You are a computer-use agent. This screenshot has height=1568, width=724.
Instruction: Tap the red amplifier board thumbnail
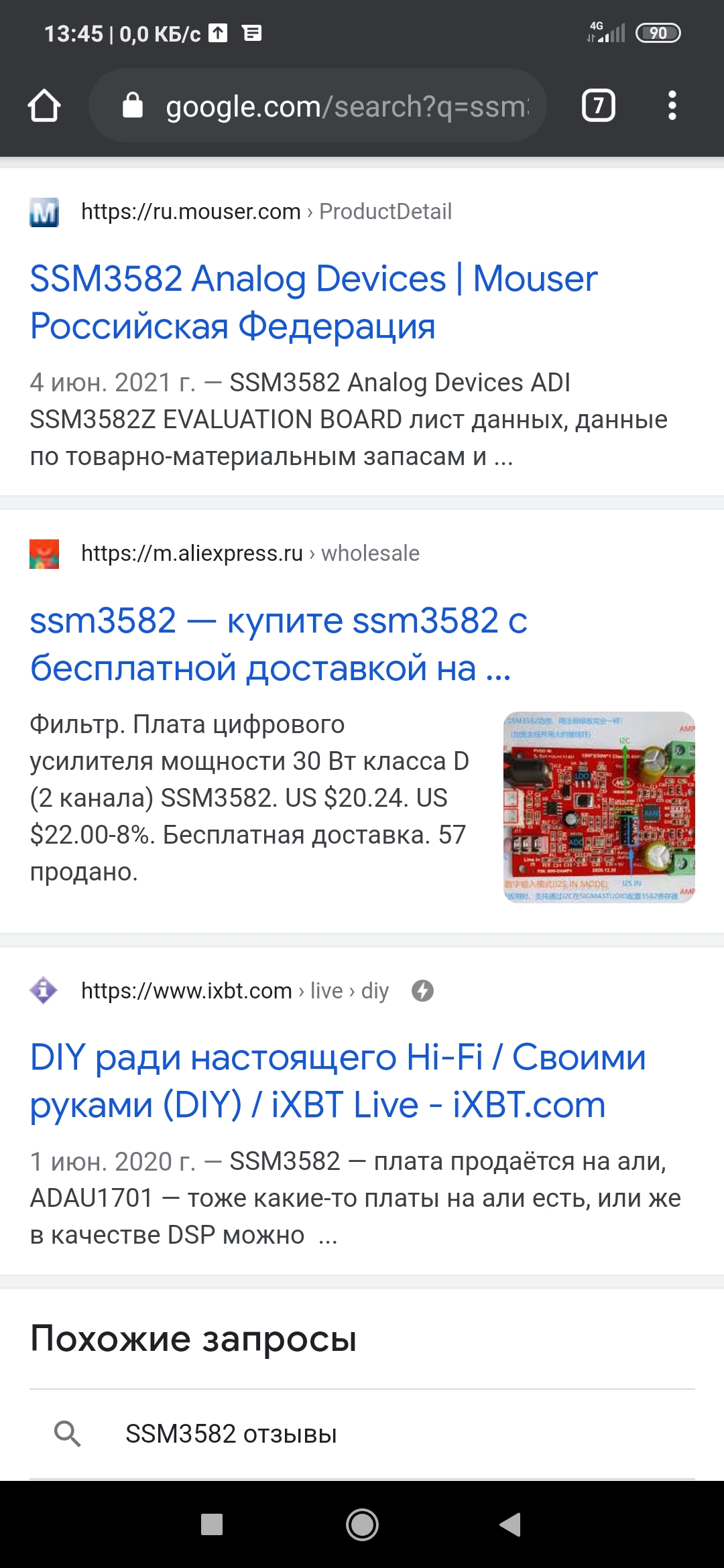pos(599,807)
